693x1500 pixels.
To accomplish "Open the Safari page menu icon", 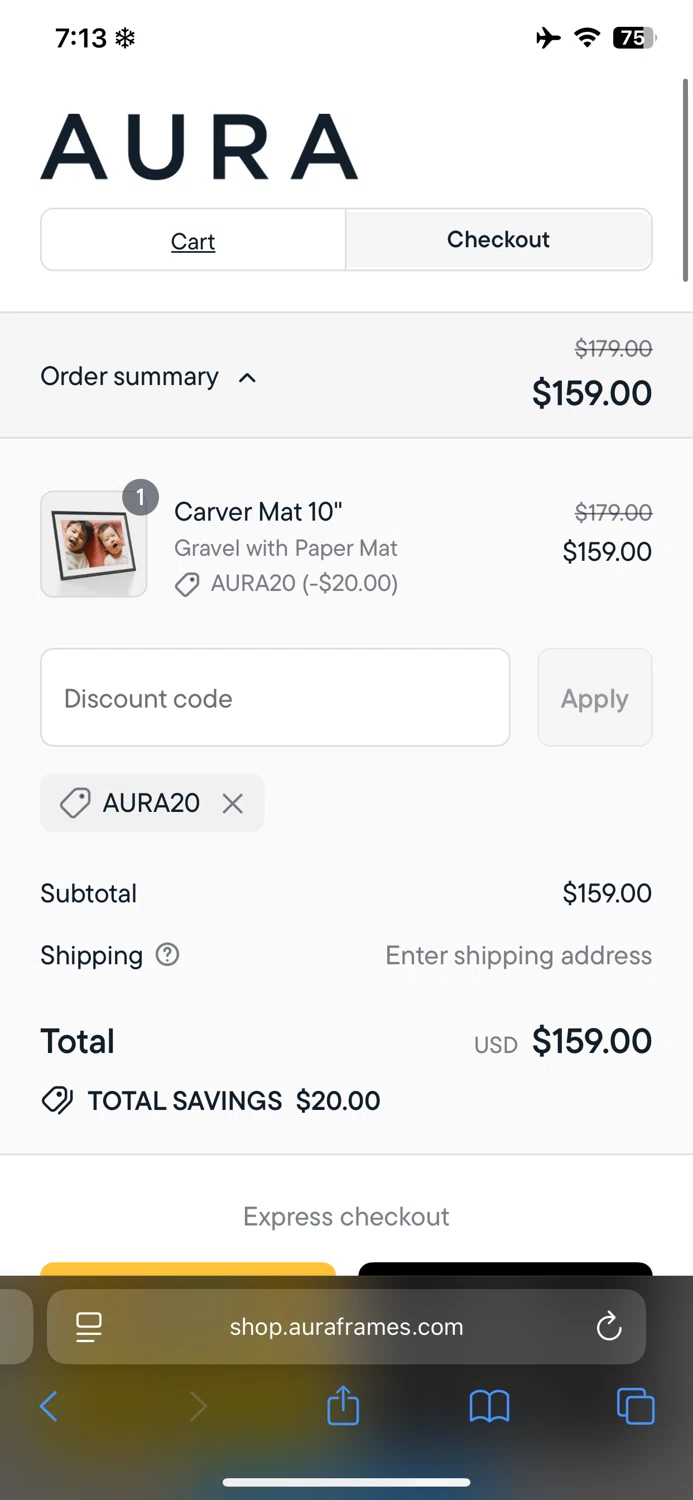I will click(89, 1327).
